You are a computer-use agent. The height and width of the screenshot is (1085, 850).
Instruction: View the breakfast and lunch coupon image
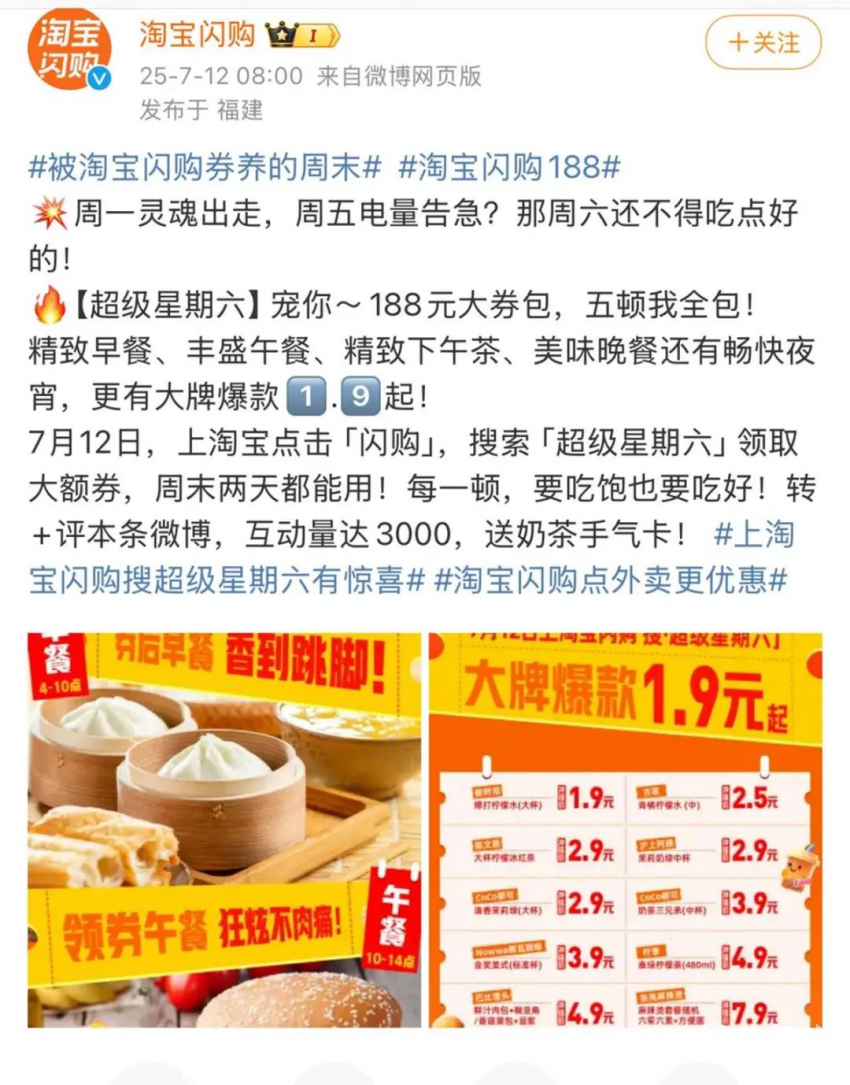225,829
